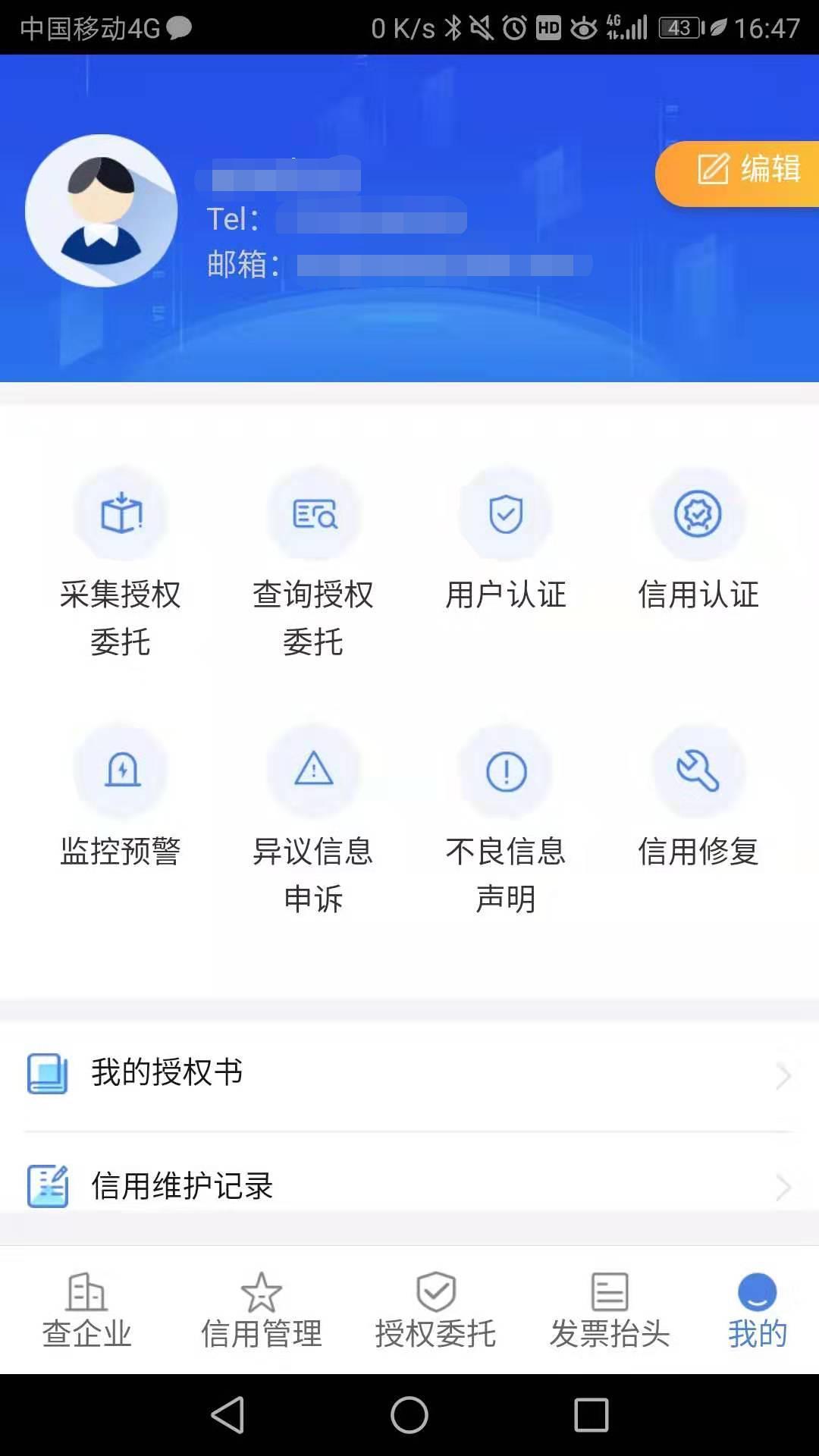Image resolution: width=819 pixels, height=1456 pixels.
Task: Switch to the 授权委托 tab
Action: click(x=436, y=1311)
